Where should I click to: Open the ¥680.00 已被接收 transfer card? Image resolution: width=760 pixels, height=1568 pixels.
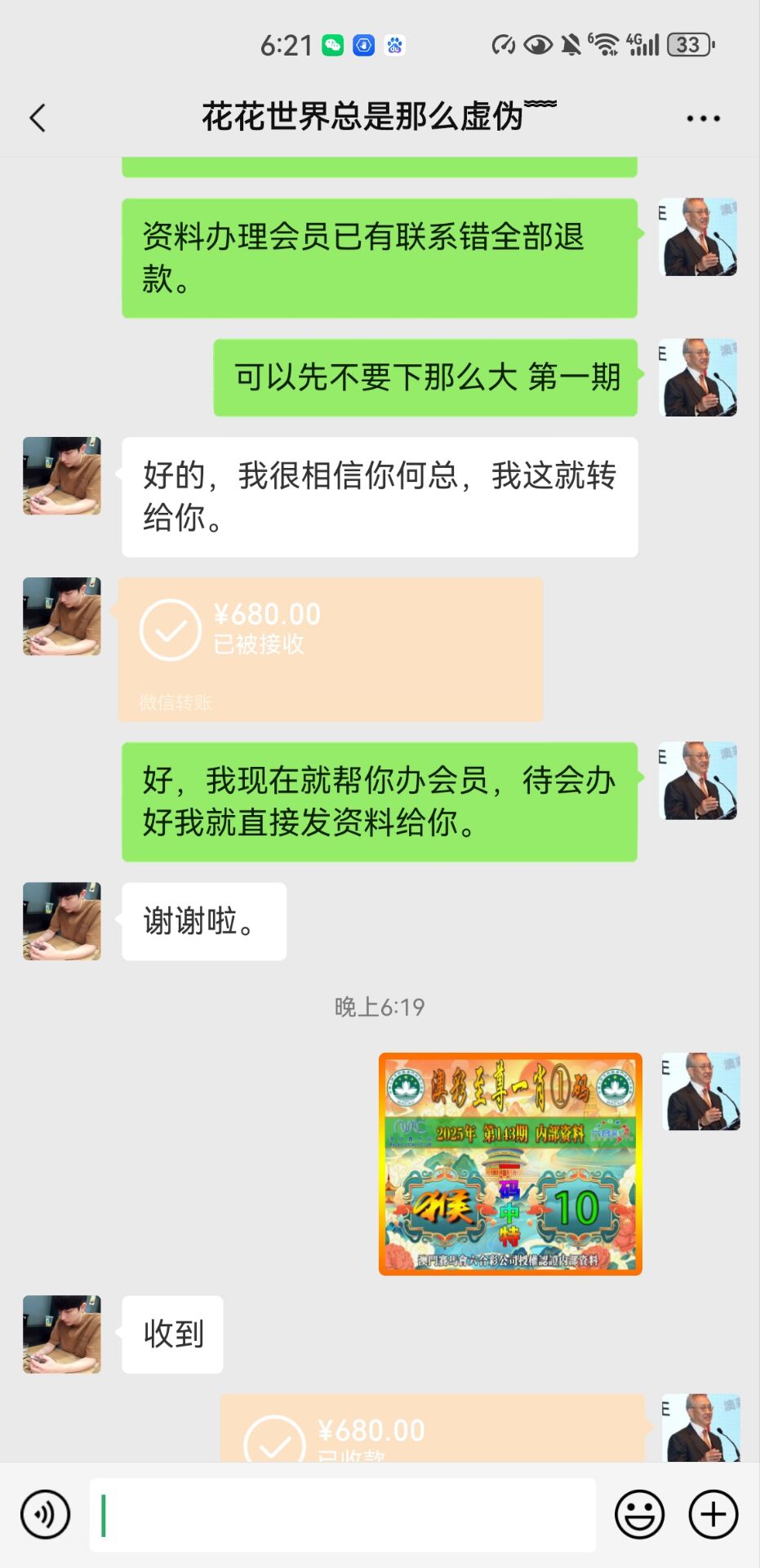(330, 648)
